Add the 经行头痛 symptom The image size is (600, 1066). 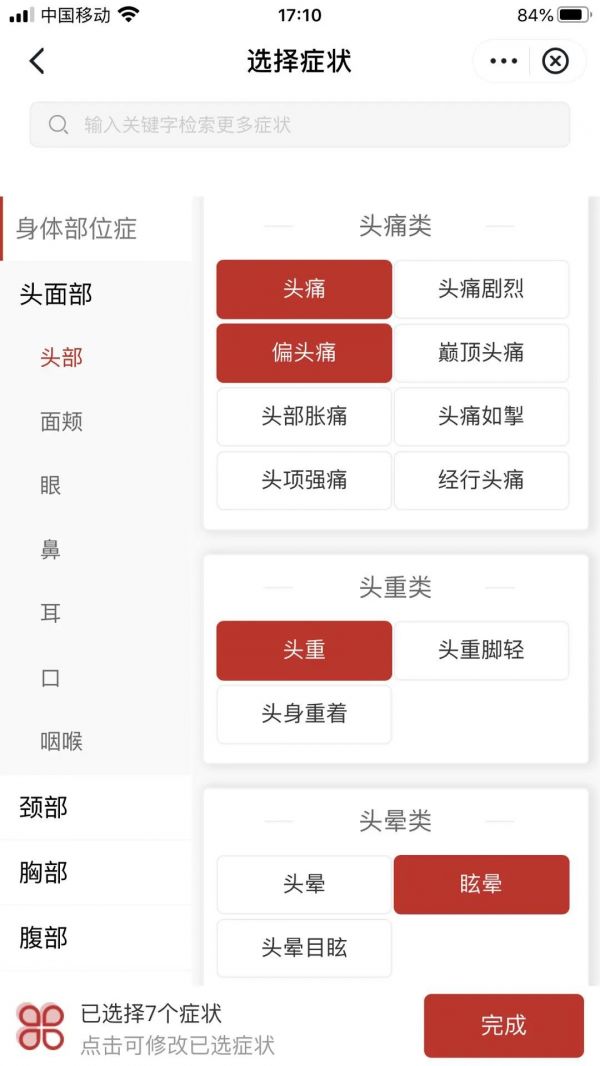[481, 481]
